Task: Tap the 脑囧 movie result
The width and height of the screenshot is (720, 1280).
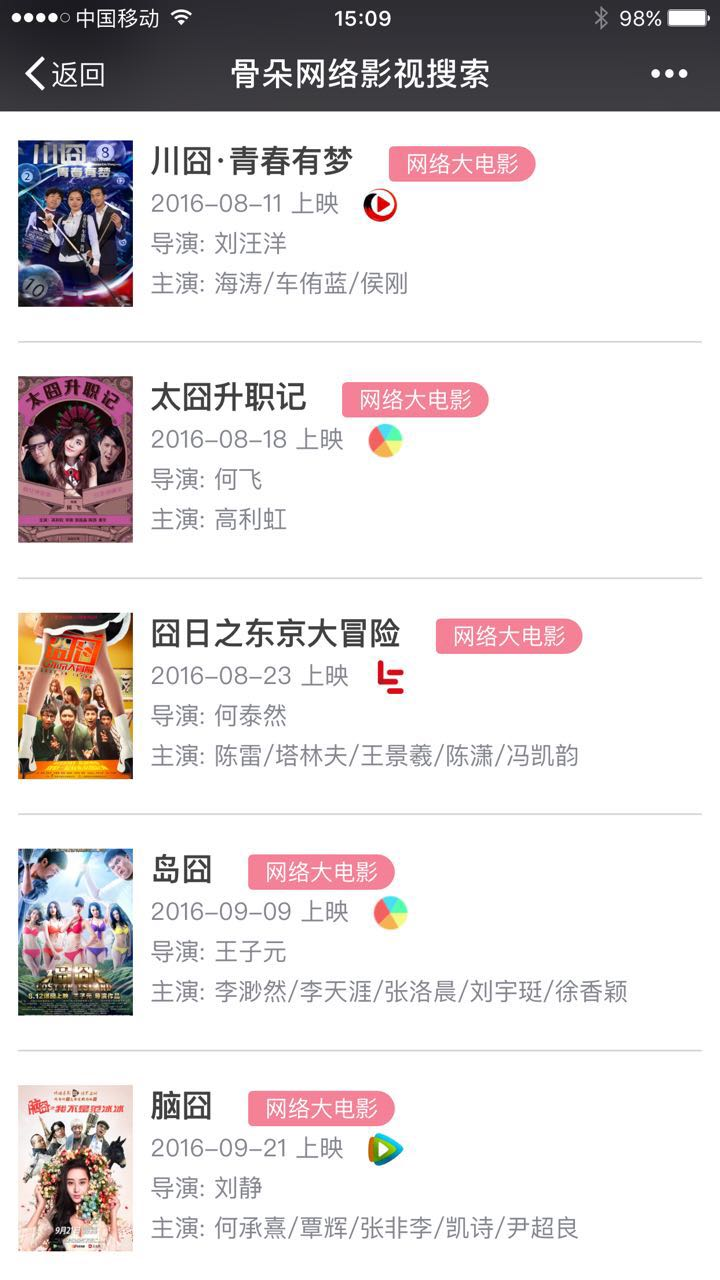Action: pos(181,1105)
